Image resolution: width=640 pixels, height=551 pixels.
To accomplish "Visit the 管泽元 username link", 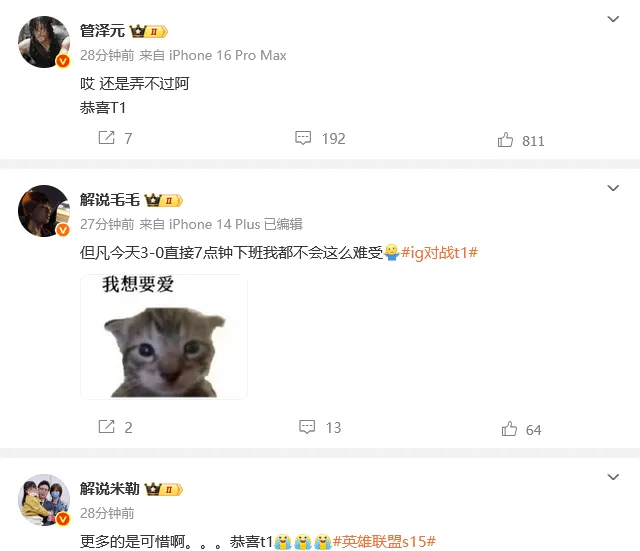I will (x=108, y=31).
